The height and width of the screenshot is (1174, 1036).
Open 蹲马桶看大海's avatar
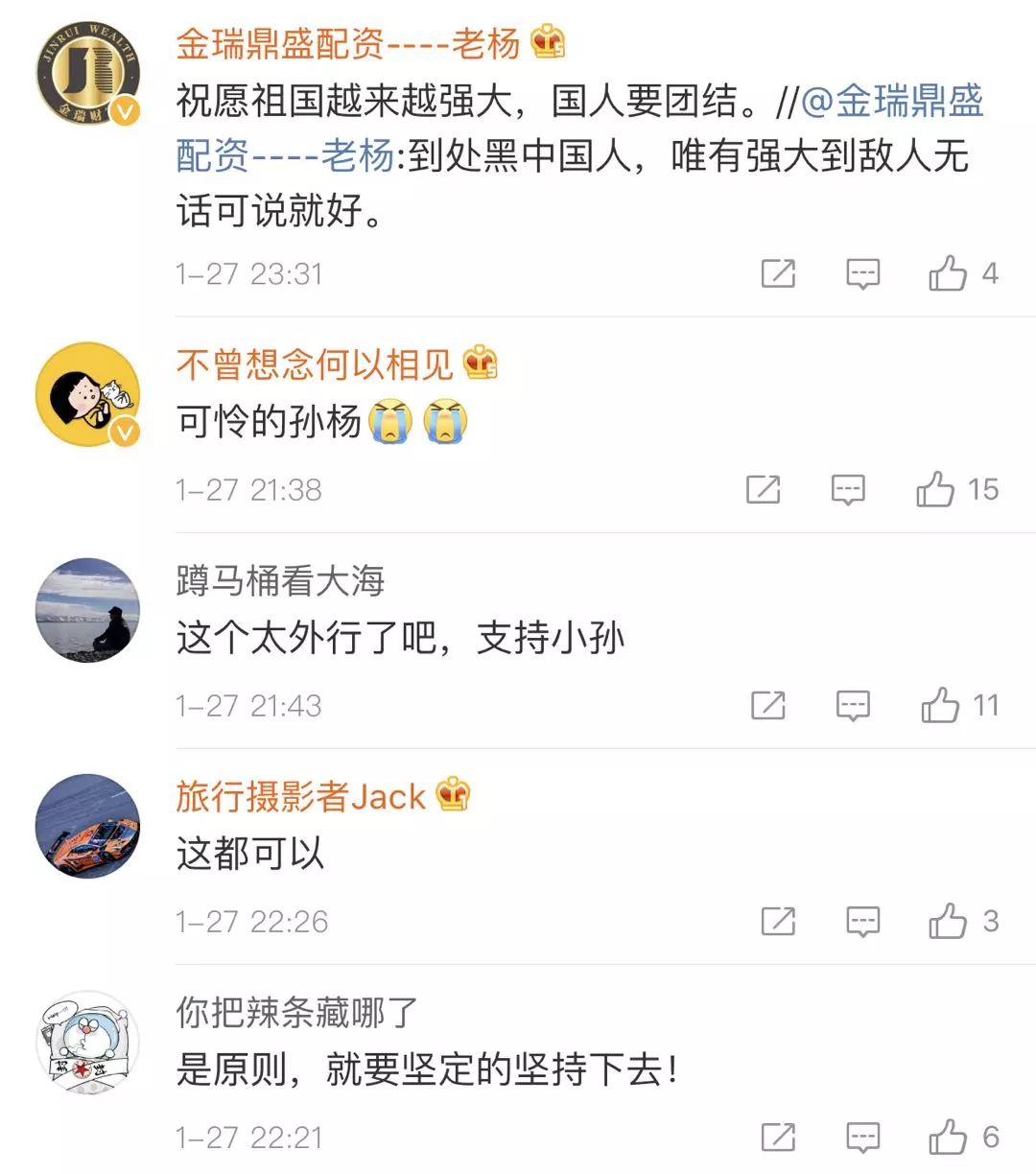(x=87, y=611)
